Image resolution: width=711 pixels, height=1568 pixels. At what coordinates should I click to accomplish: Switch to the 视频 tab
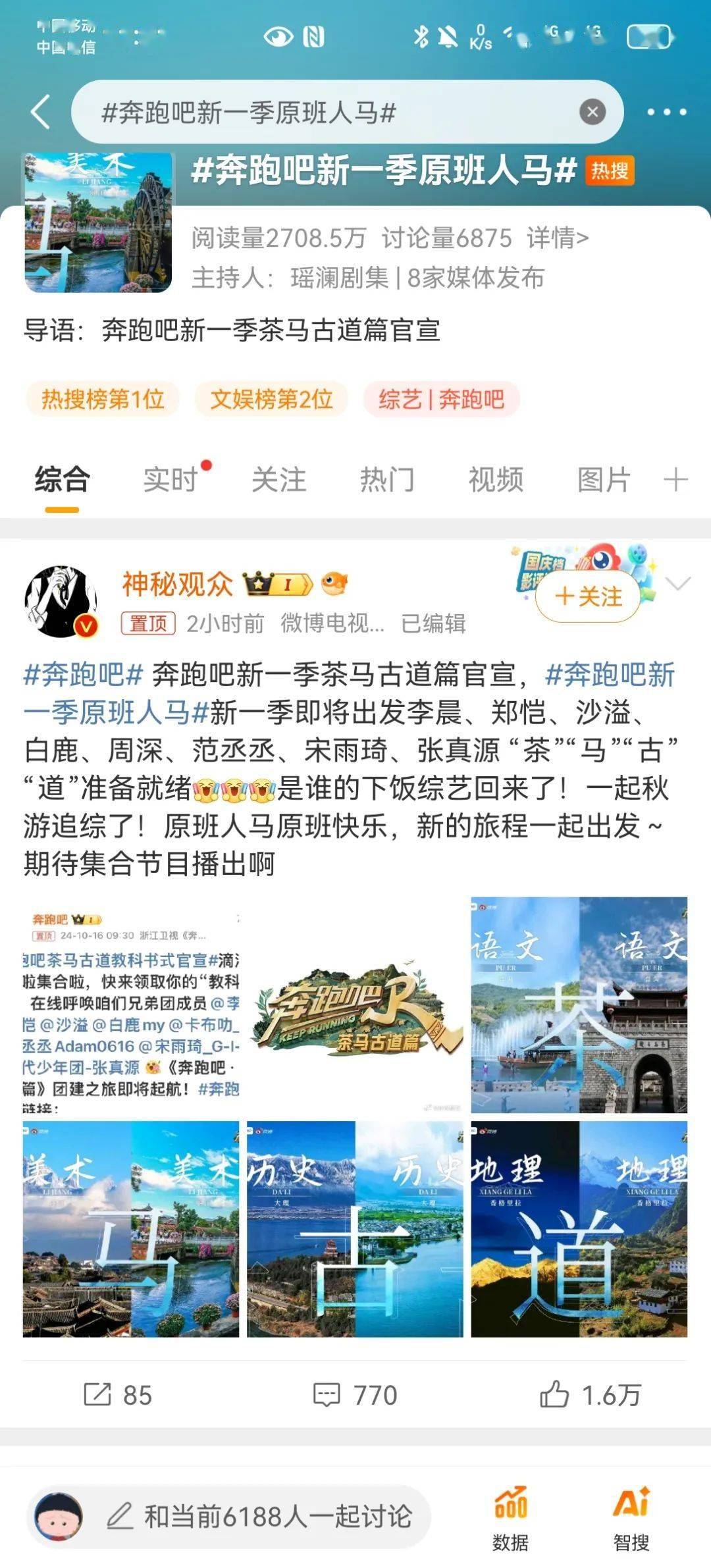[x=496, y=479]
